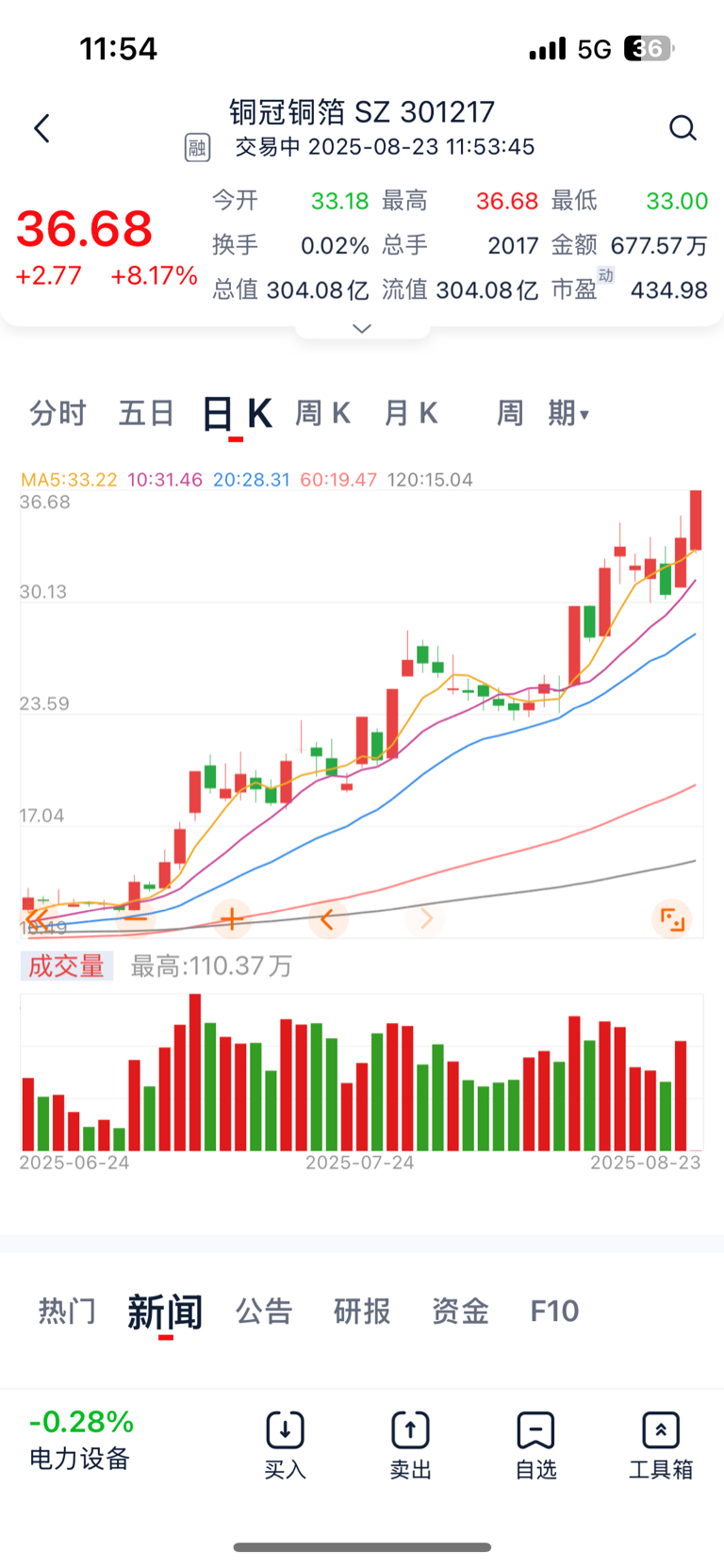The width and height of the screenshot is (724, 1568).
Task: Open the F10 tab
Action: pos(554,1311)
